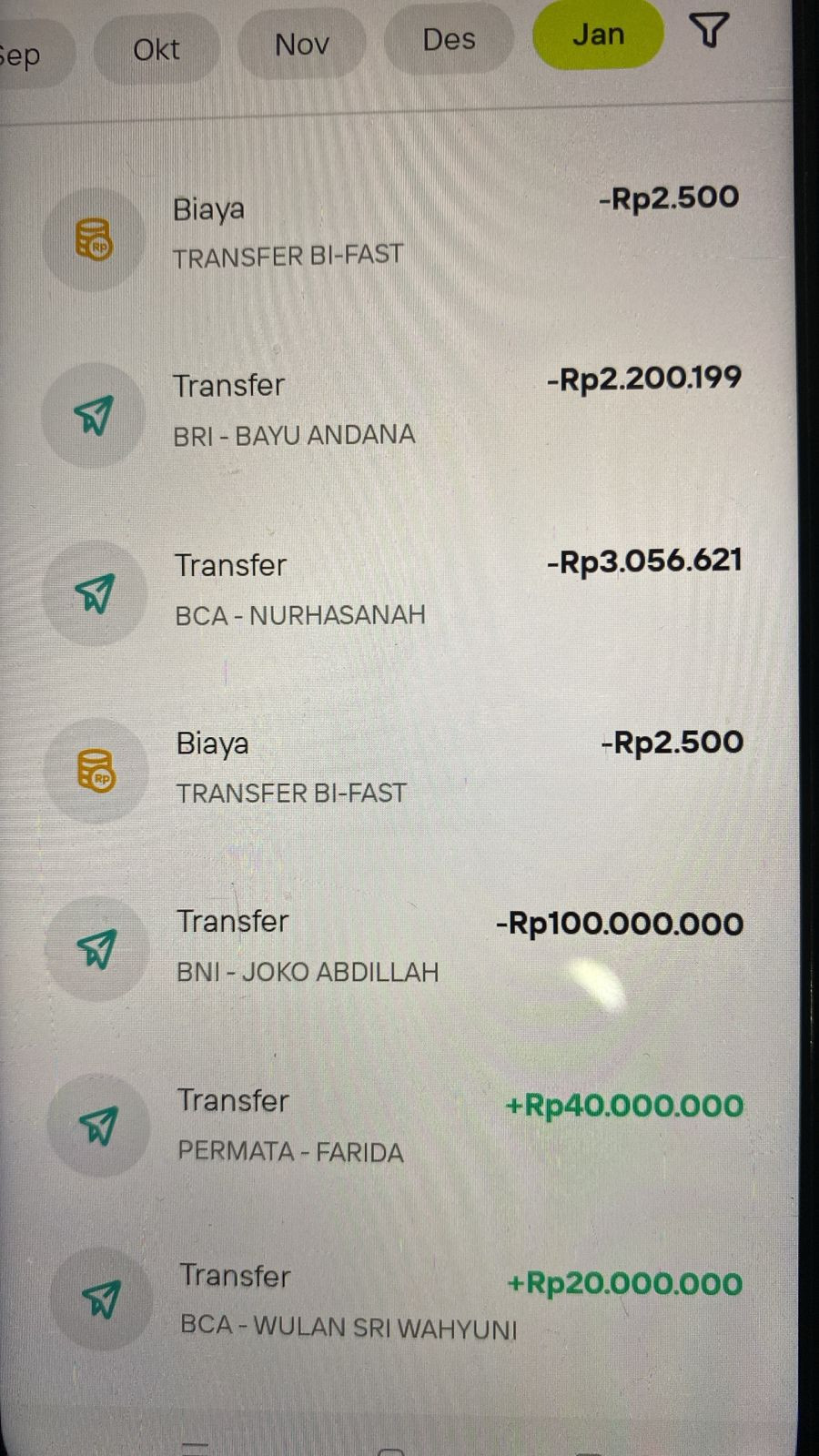819x1456 pixels.
Task: Select the Des month tab
Action: point(449,39)
